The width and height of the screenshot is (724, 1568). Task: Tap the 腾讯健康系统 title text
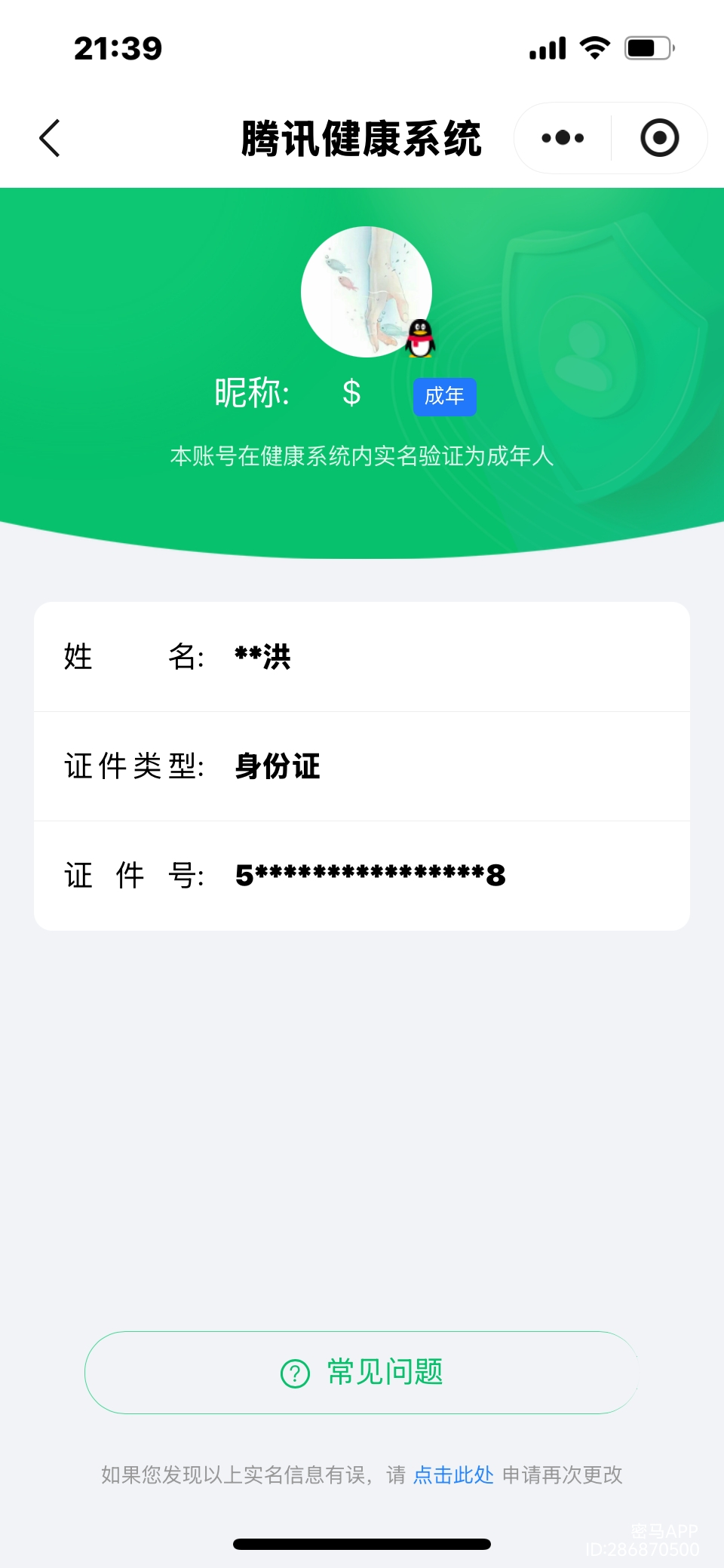[x=362, y=139]
